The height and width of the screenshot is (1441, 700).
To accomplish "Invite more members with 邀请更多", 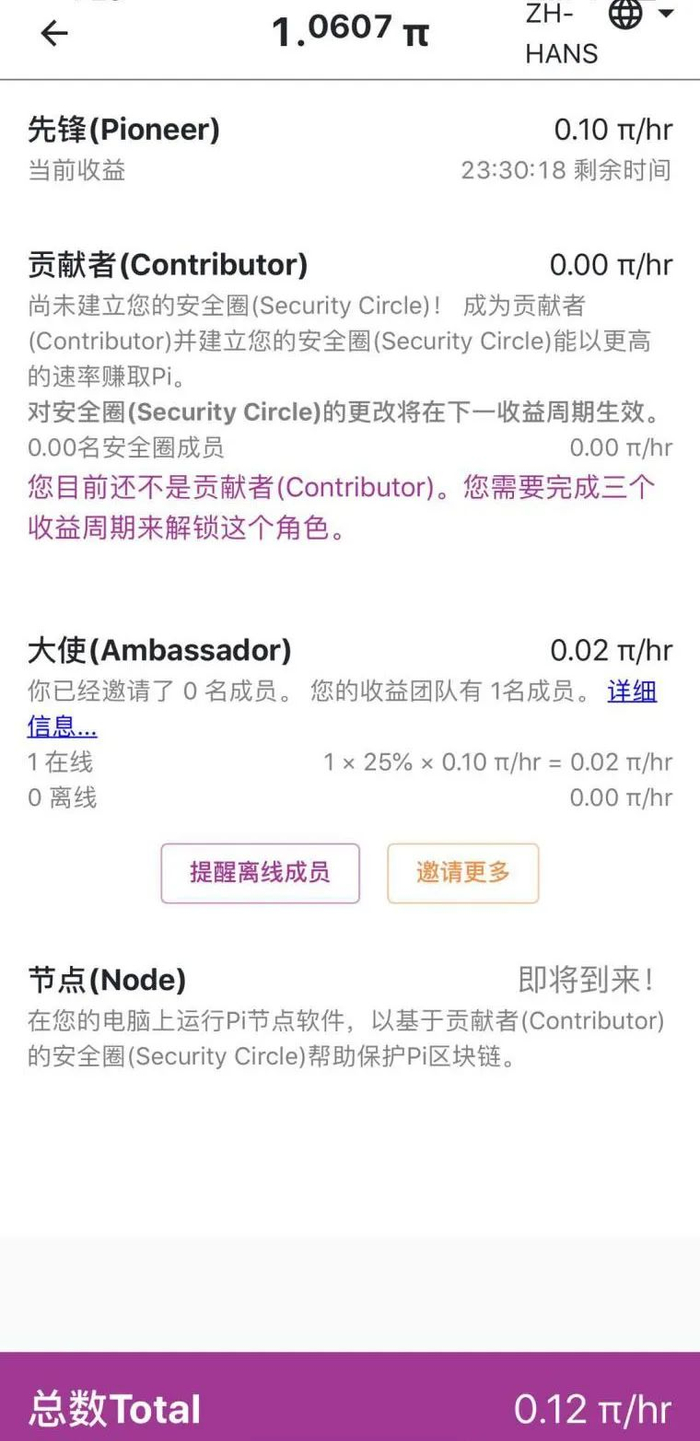I will pos(463,873).
